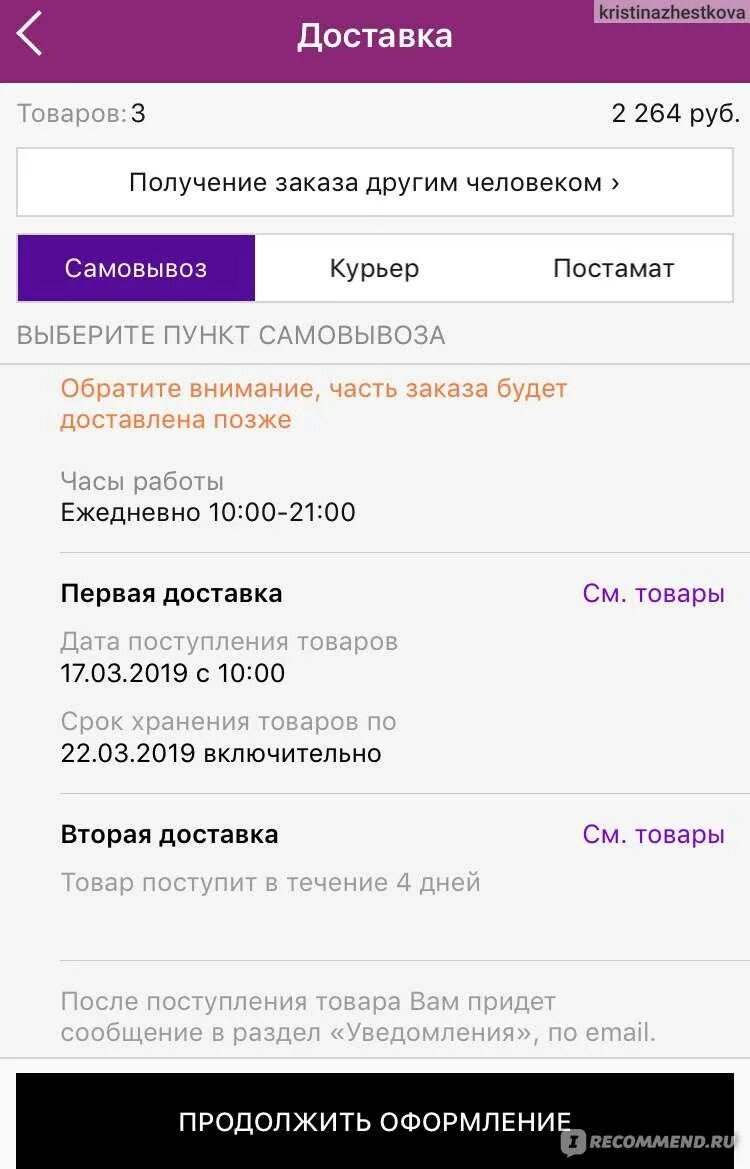The height and width of the screenshot is (1169, 750).
Task: Go back using the header arrow
Action: click(x=30, y=34)
